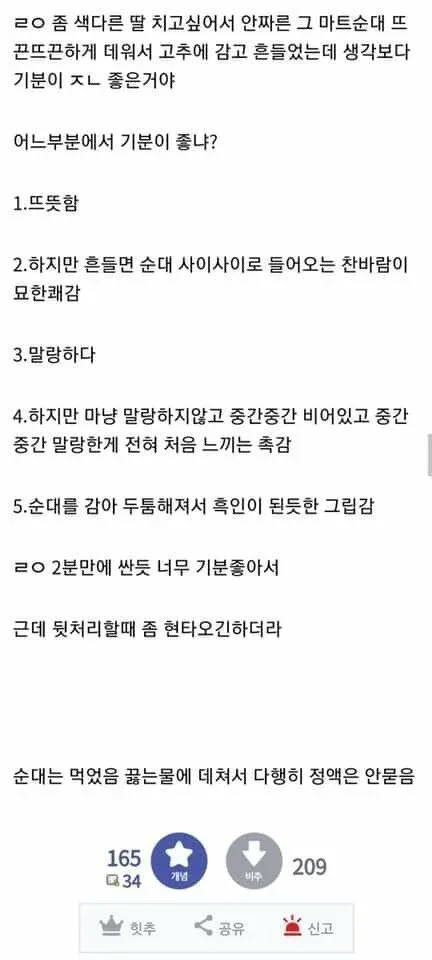
Task: Report the post with 신고
Action: click(309, 928)
